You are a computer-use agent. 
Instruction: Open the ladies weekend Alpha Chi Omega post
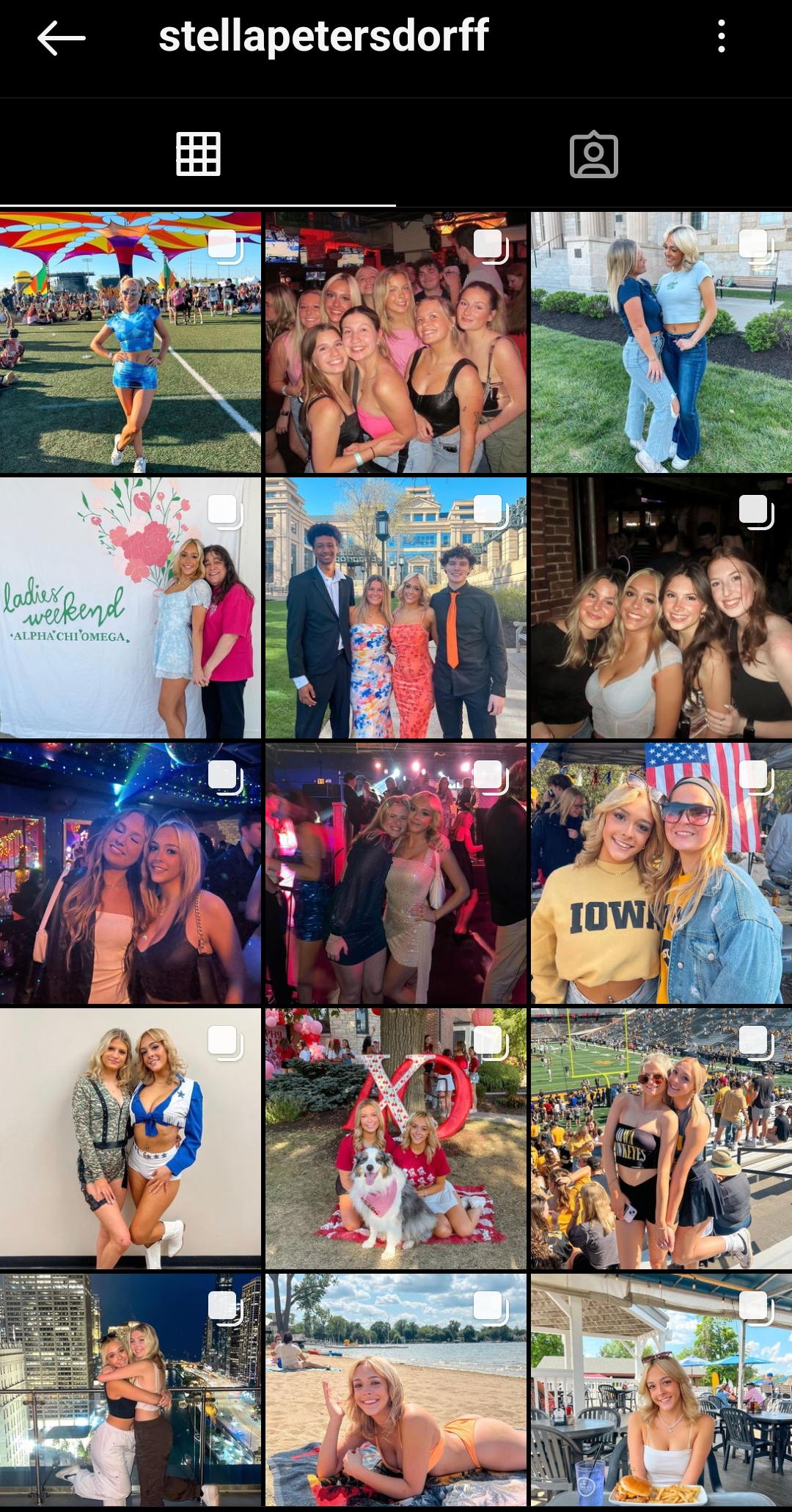click(x=131, y=608)
